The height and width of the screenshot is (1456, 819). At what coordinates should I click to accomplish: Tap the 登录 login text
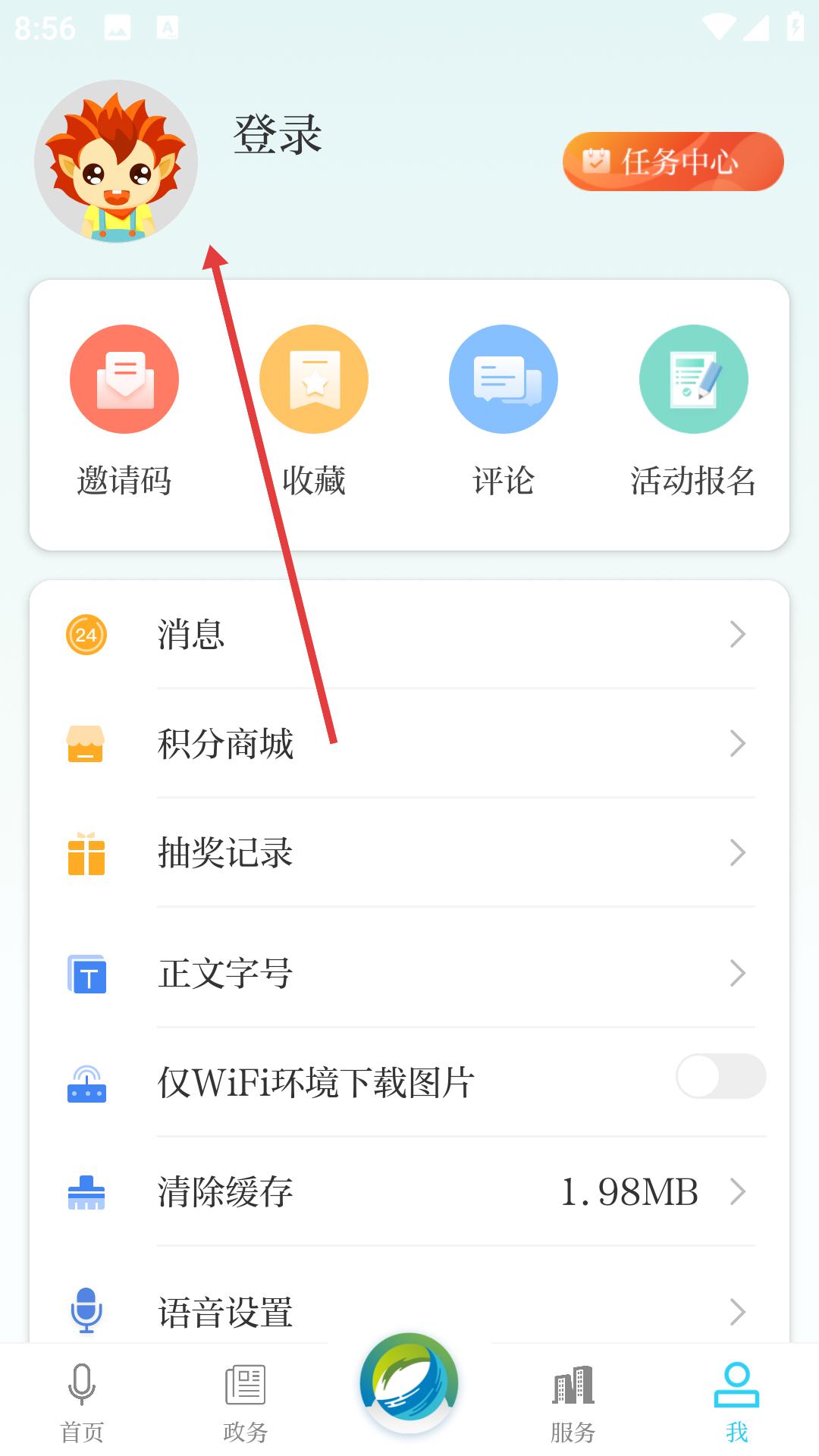278,136
